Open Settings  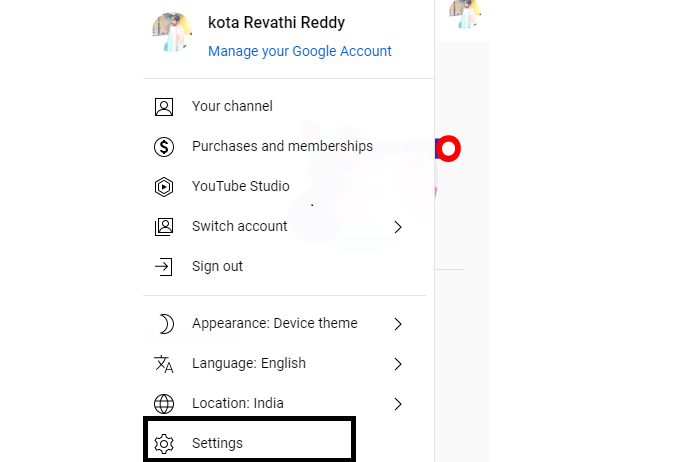(x=217, y=443)
